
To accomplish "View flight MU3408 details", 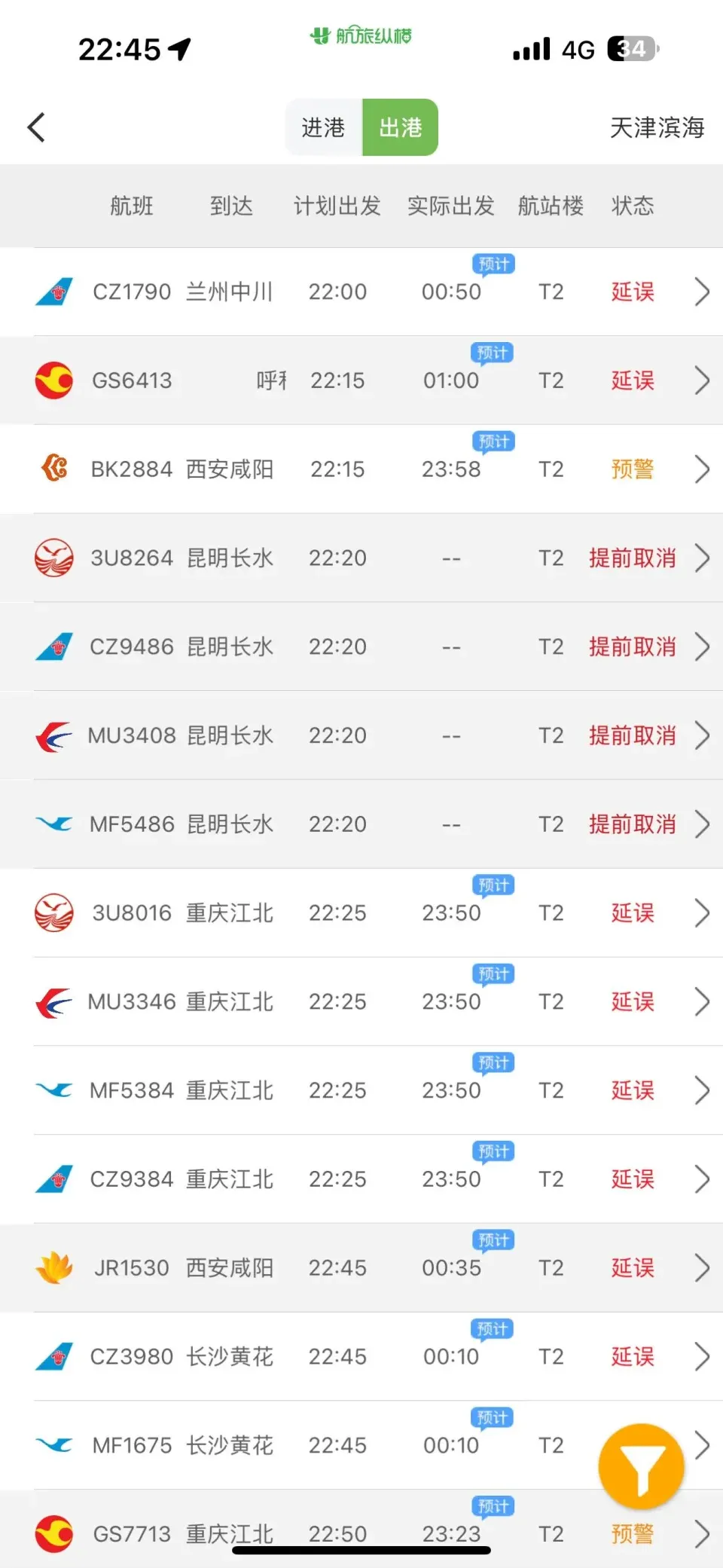I will [x=361, y=735].
